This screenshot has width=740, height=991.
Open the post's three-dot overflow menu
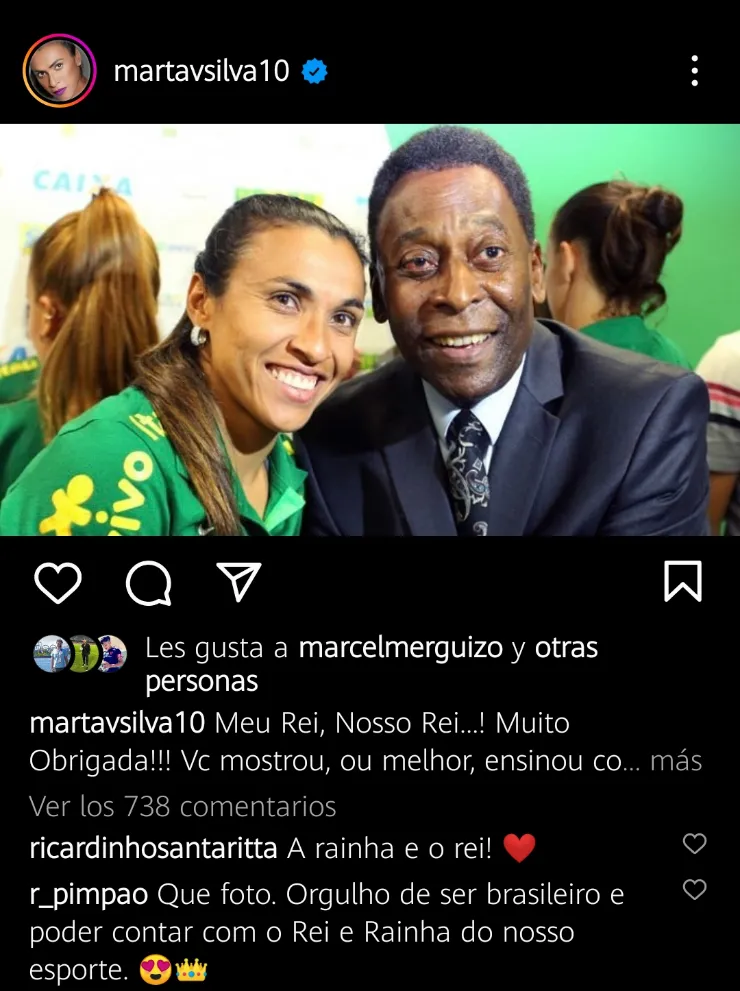coord(694,71)
